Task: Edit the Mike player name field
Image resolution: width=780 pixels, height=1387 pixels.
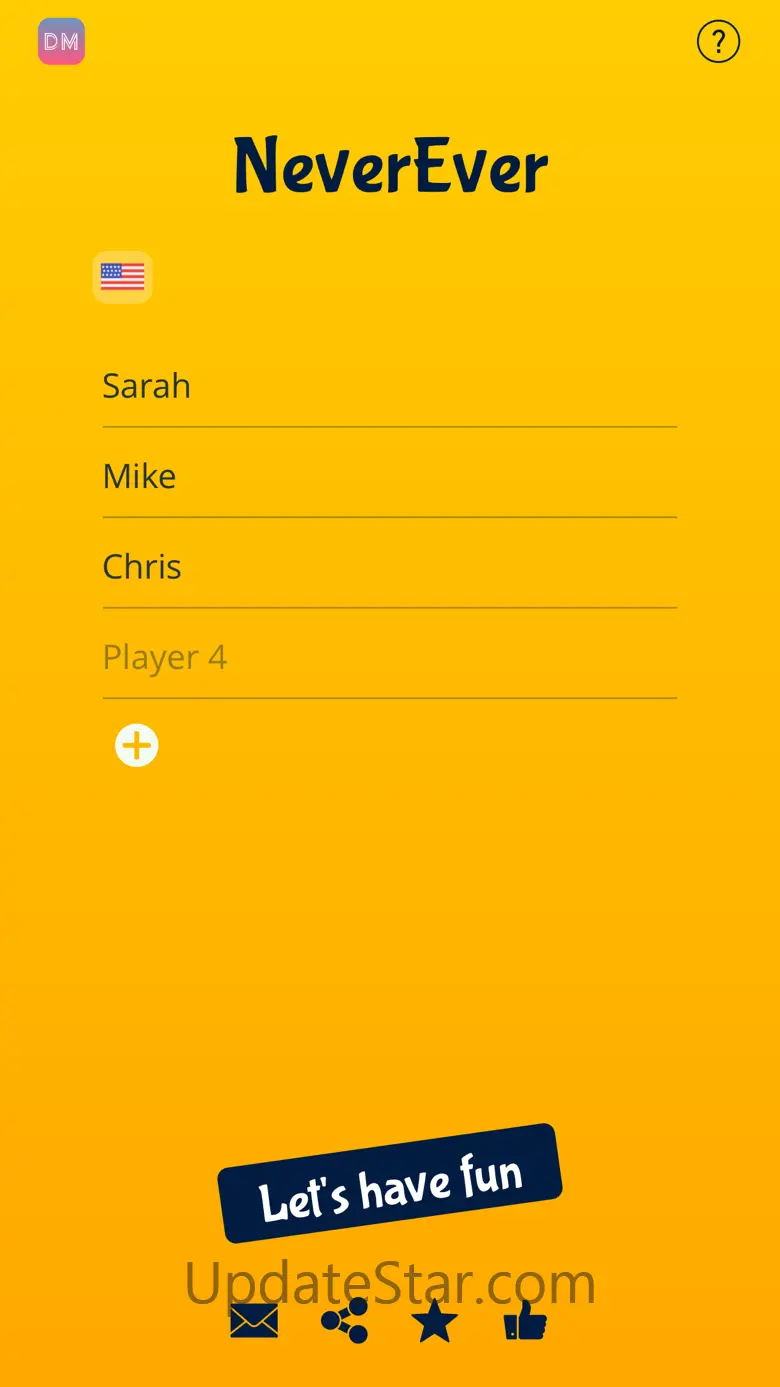Action: pos(390,477)
